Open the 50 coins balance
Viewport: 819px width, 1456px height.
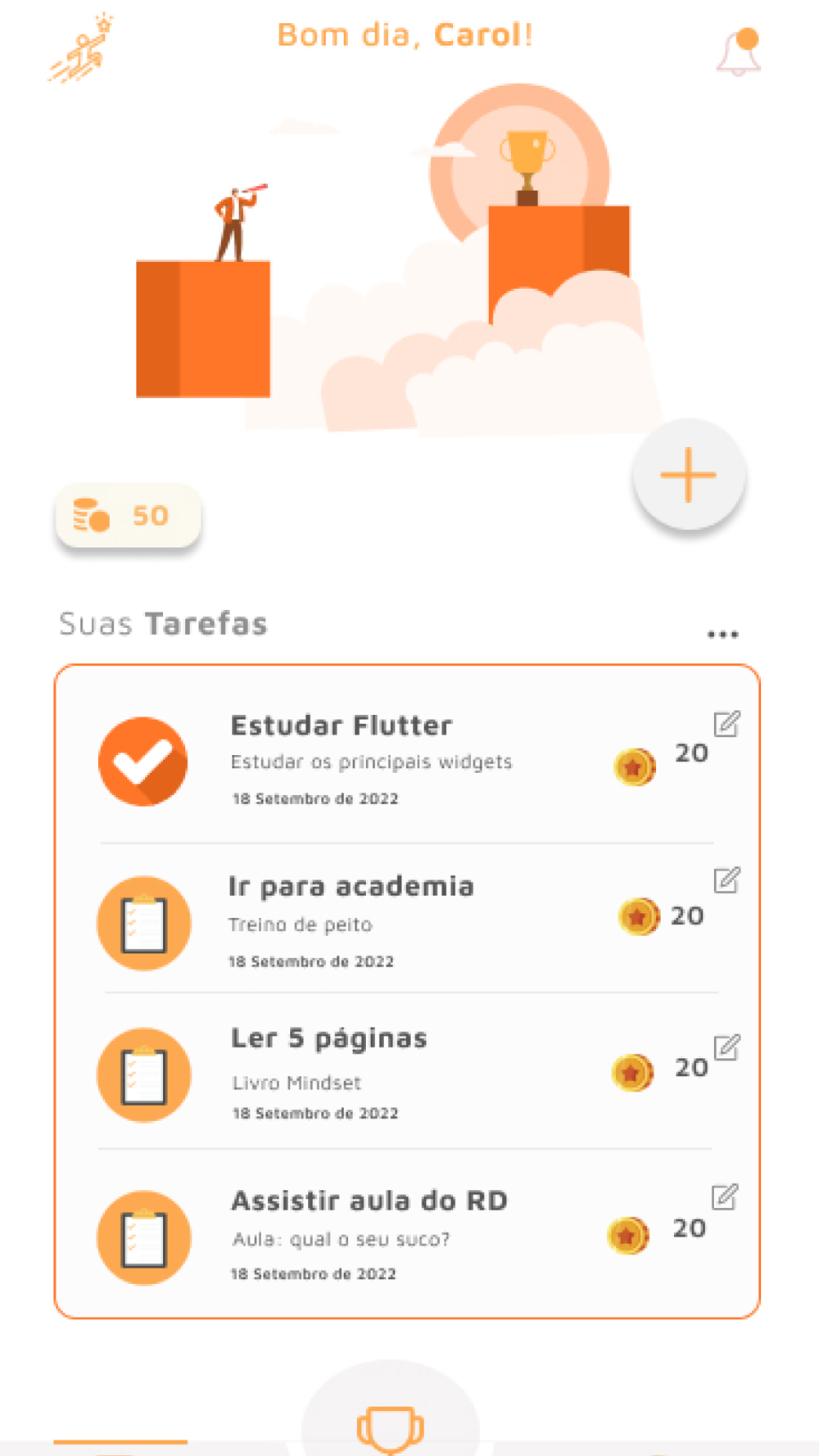point(129,516)
